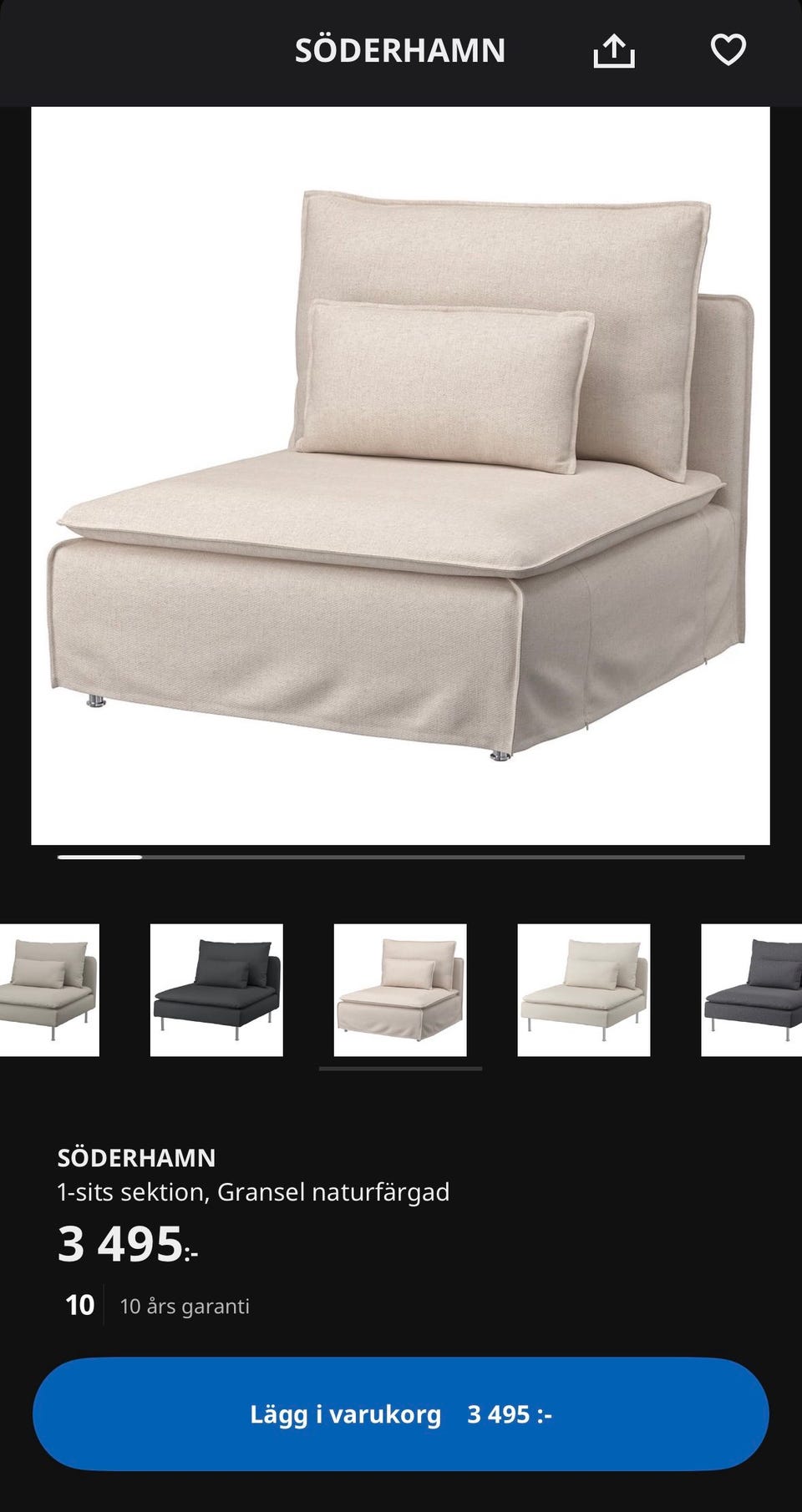The height and width of the screenshot is (1512, 802).
Task: Tap Lägg i varukorg button
Action: tap(400, 1413)
